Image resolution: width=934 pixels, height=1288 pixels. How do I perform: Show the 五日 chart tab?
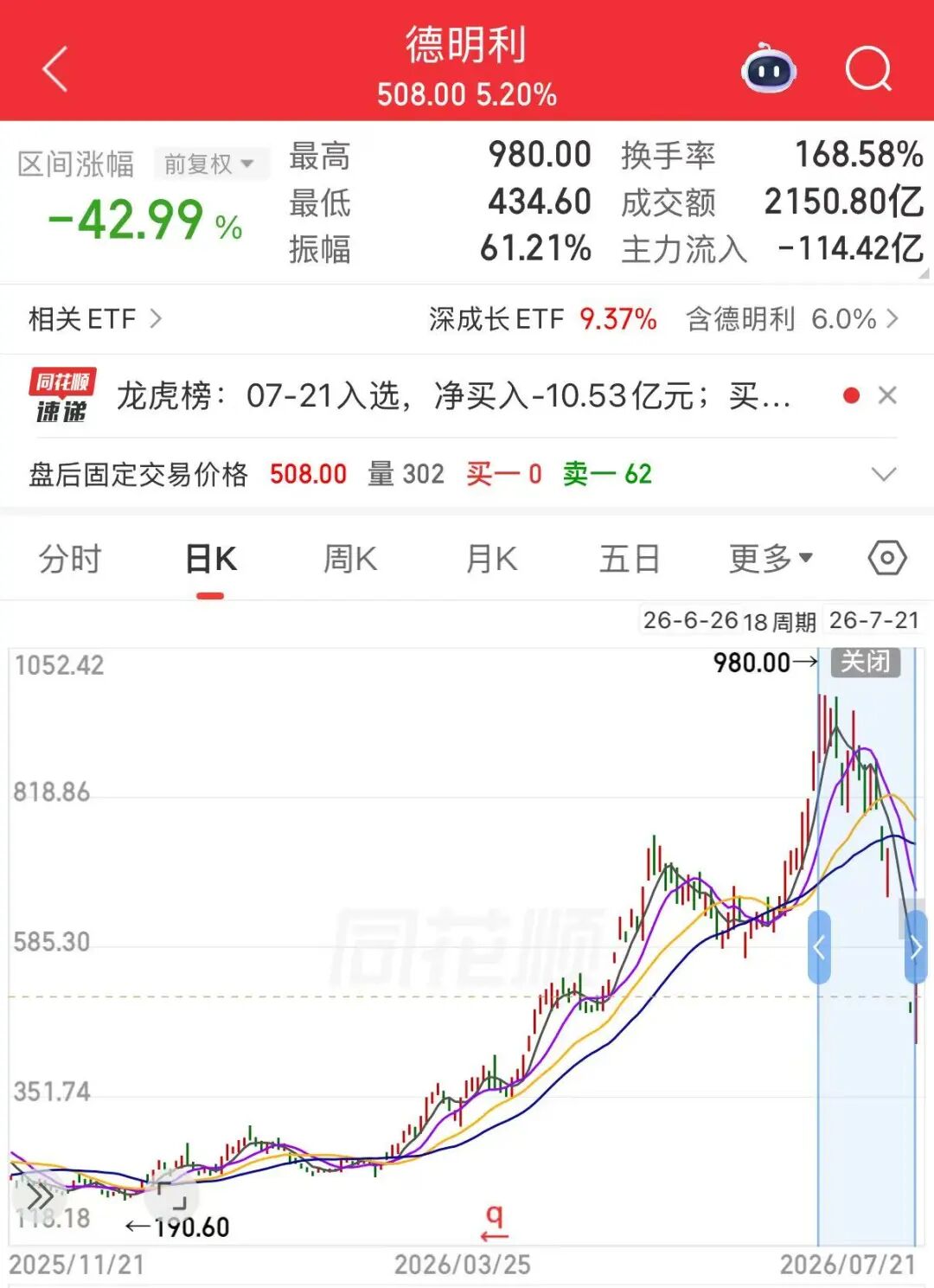coord(630,559)
